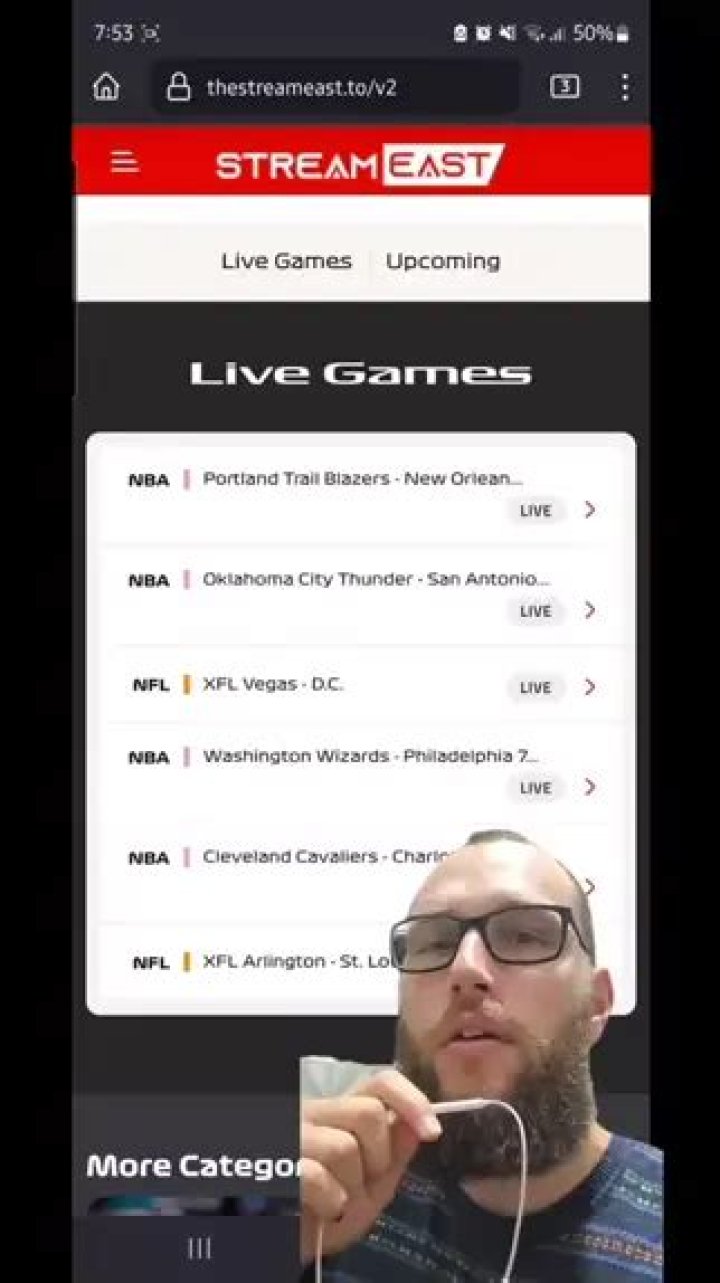The width and height of the screenshot is (720, 1283).
Task: Select the Live Games tab
Action: pyautogui.click(x=286, y=260)
